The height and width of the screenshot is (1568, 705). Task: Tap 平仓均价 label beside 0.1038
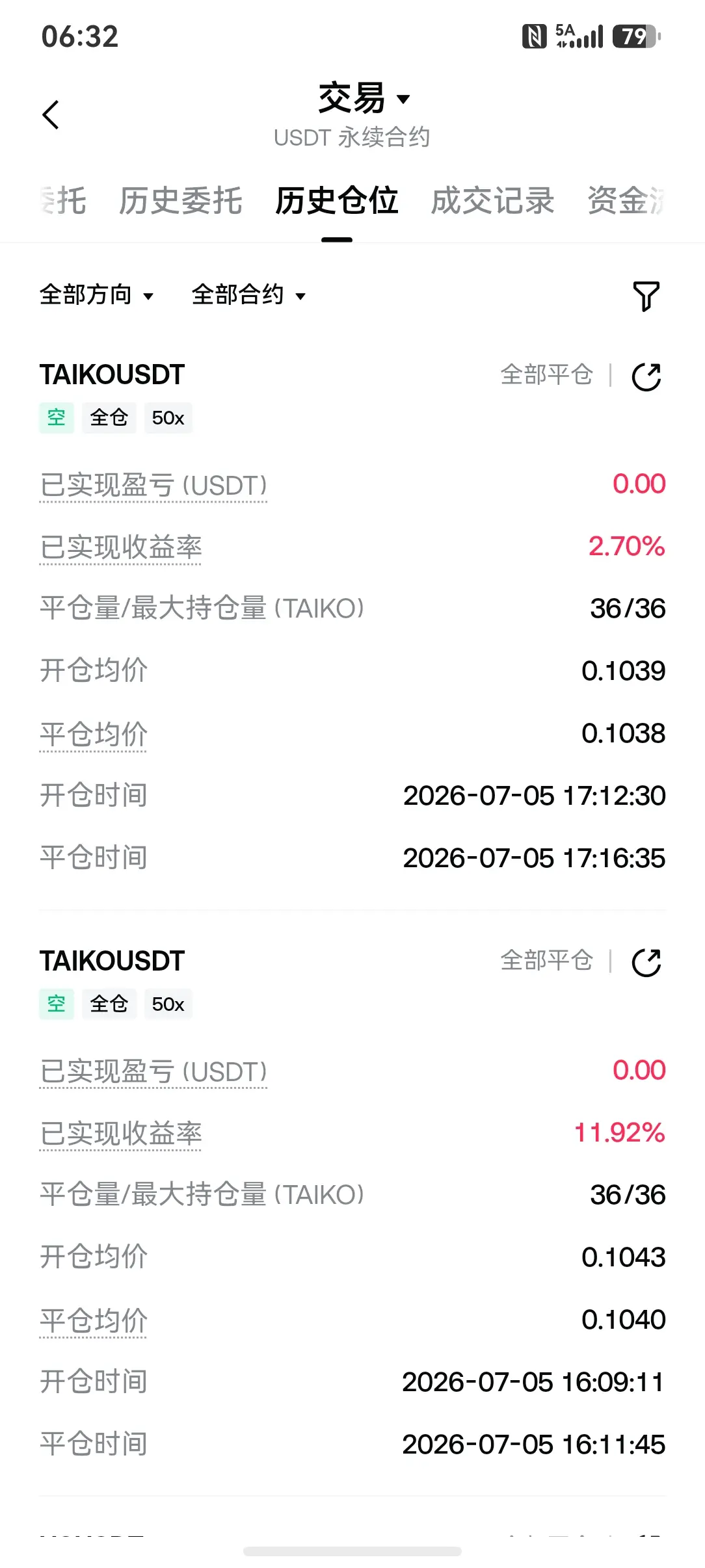(x=94, y=735)
